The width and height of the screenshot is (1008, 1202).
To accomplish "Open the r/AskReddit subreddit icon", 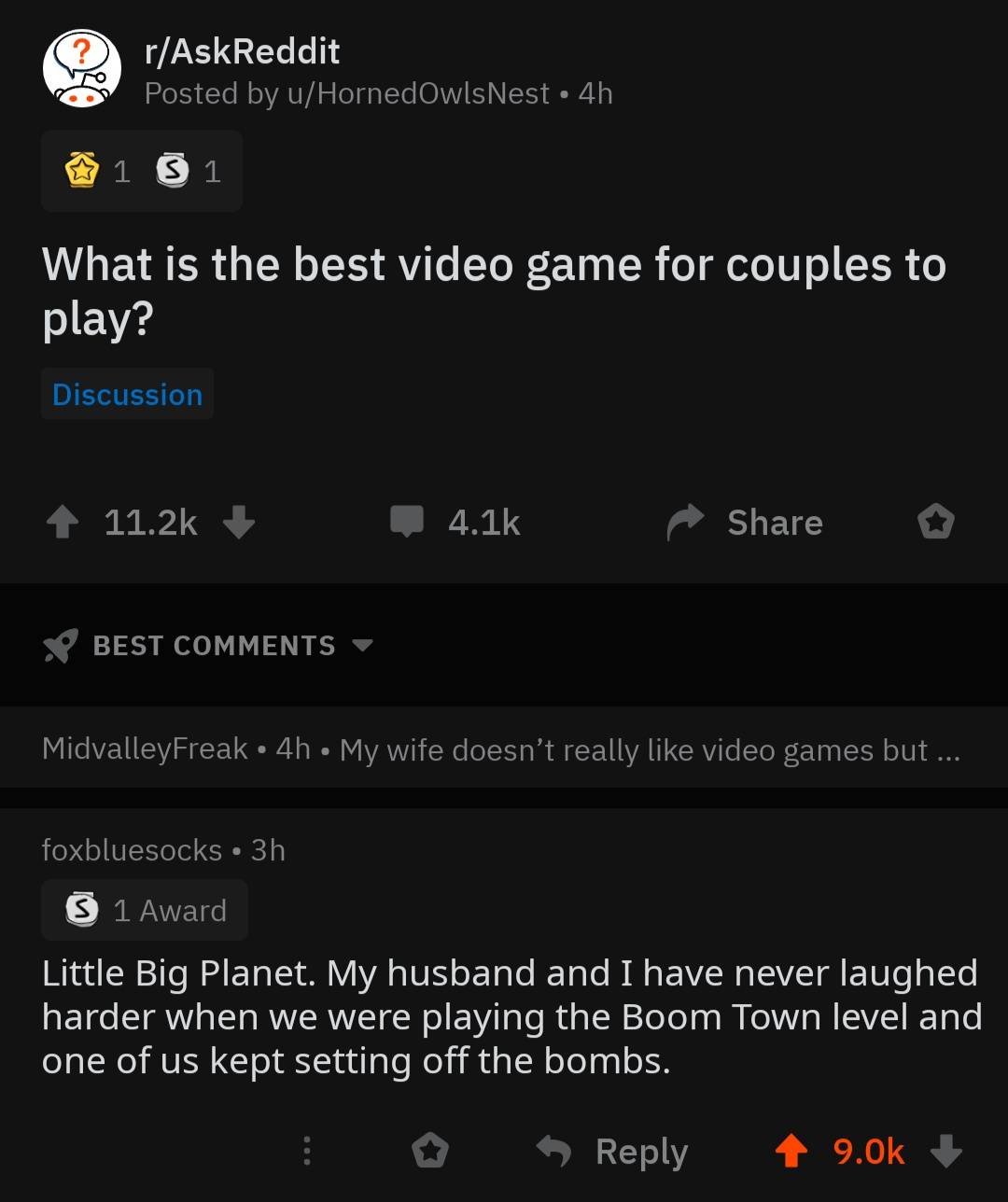I will (82, 69).
